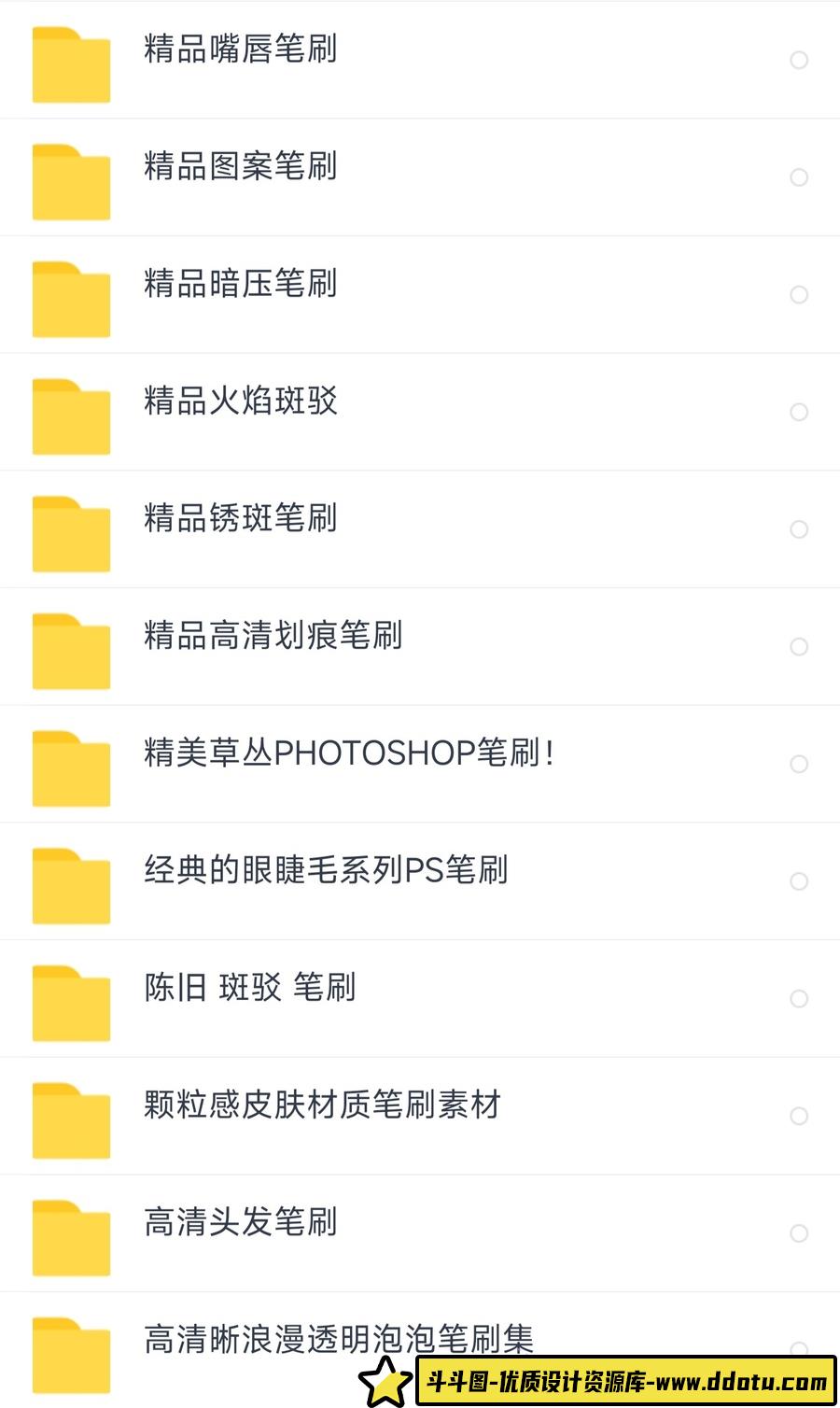Select the radio circle next to 精品嘴唇笔刷

pyautogui.click(x=799, y=59)
